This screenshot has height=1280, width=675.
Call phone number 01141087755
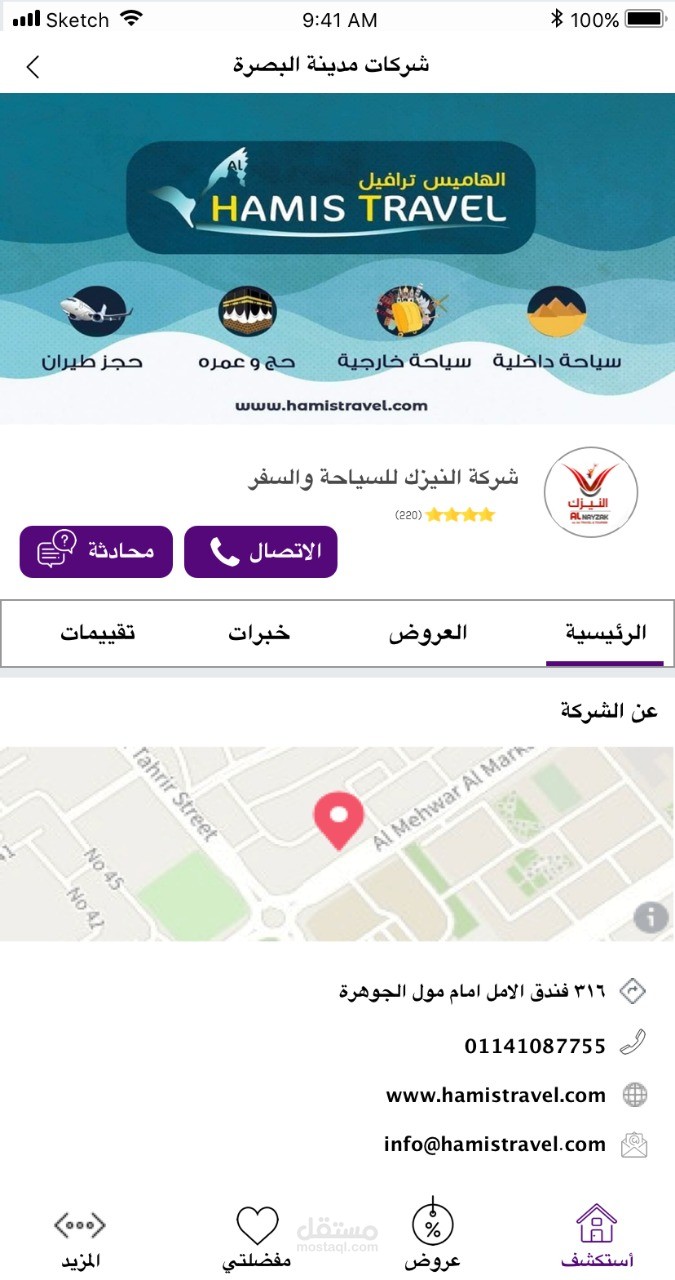535,1046
